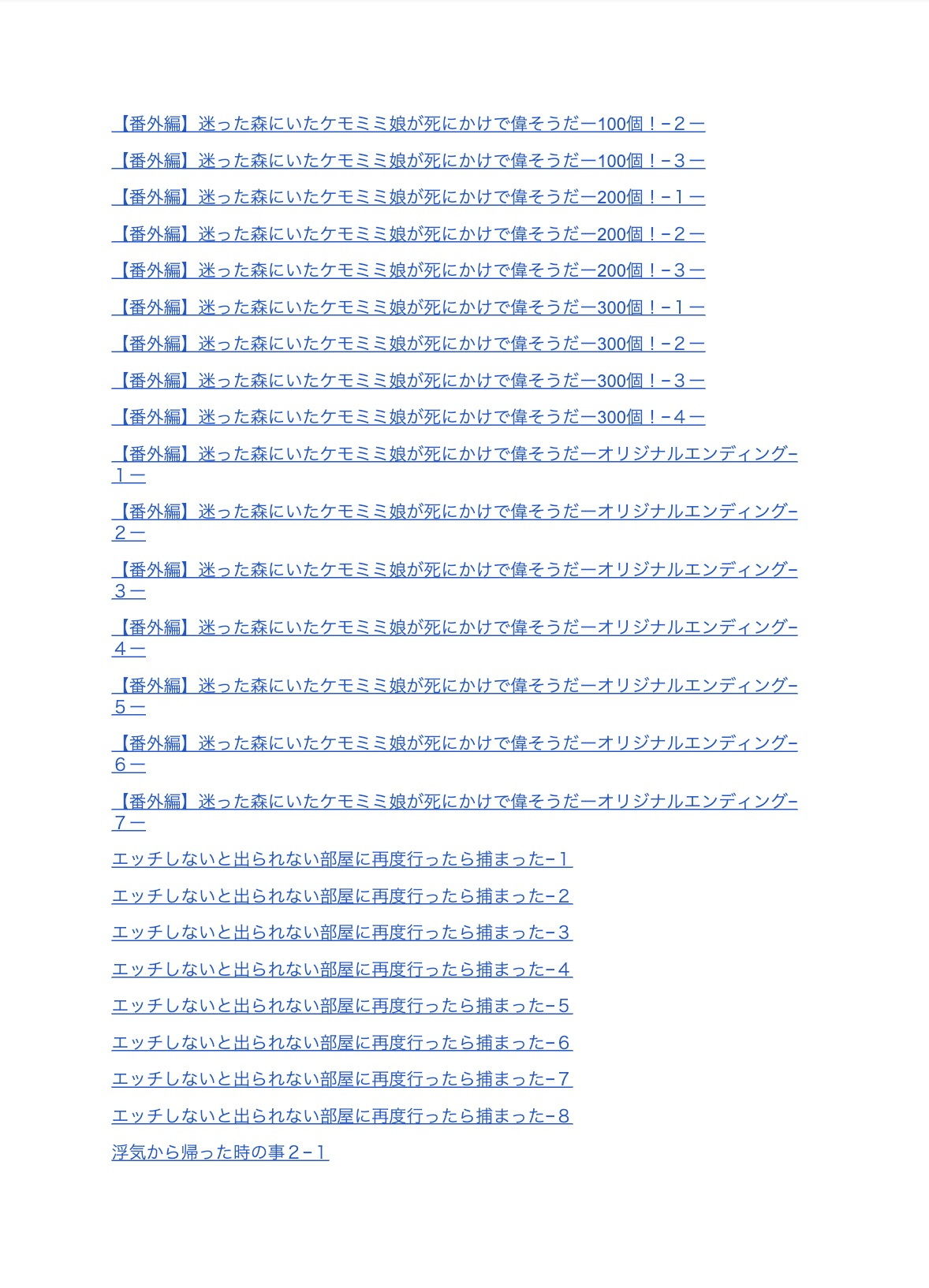The image size is (929, 1288).
Task: Open the 浮気から帰った時の事2-1 link
Action: [x=220, y=1152]
